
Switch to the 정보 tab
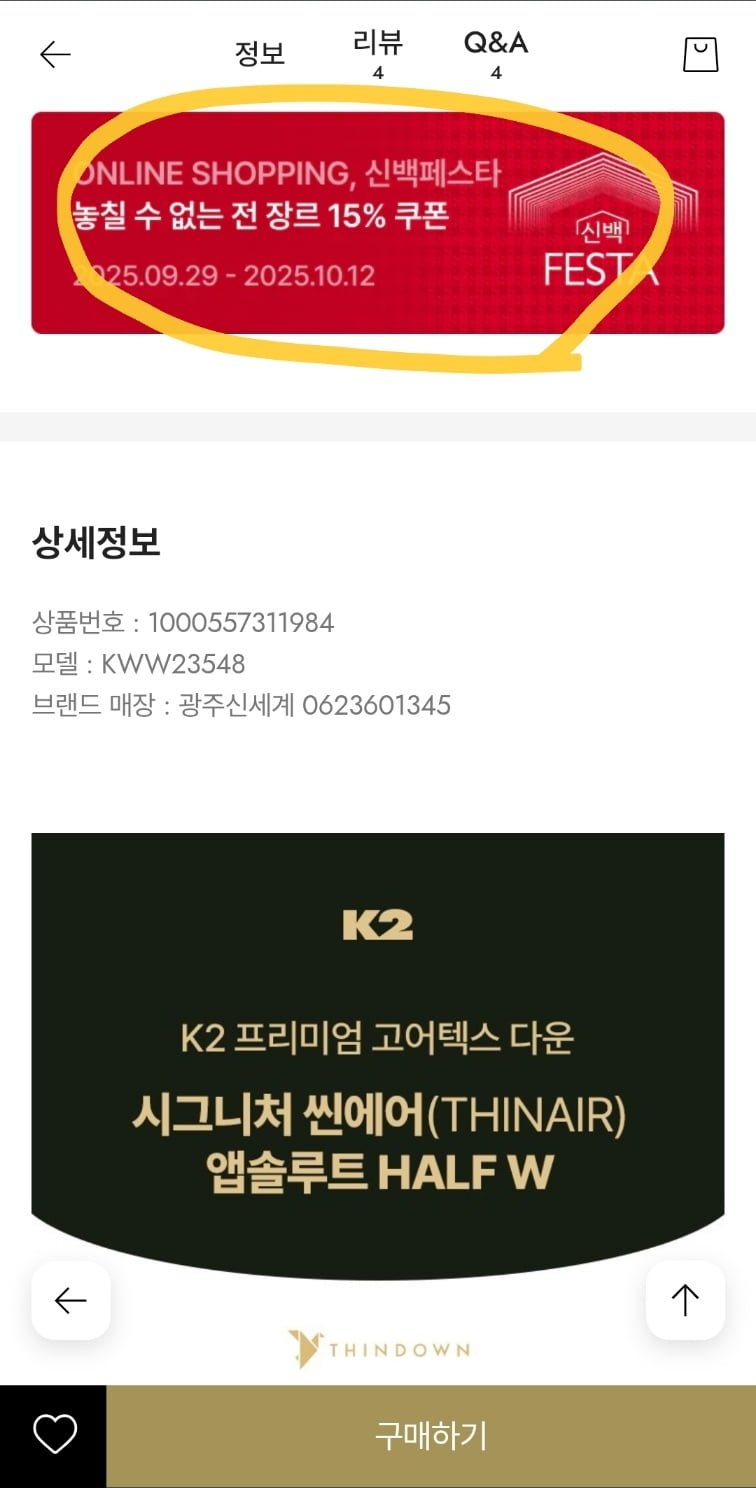coord(260,54)
